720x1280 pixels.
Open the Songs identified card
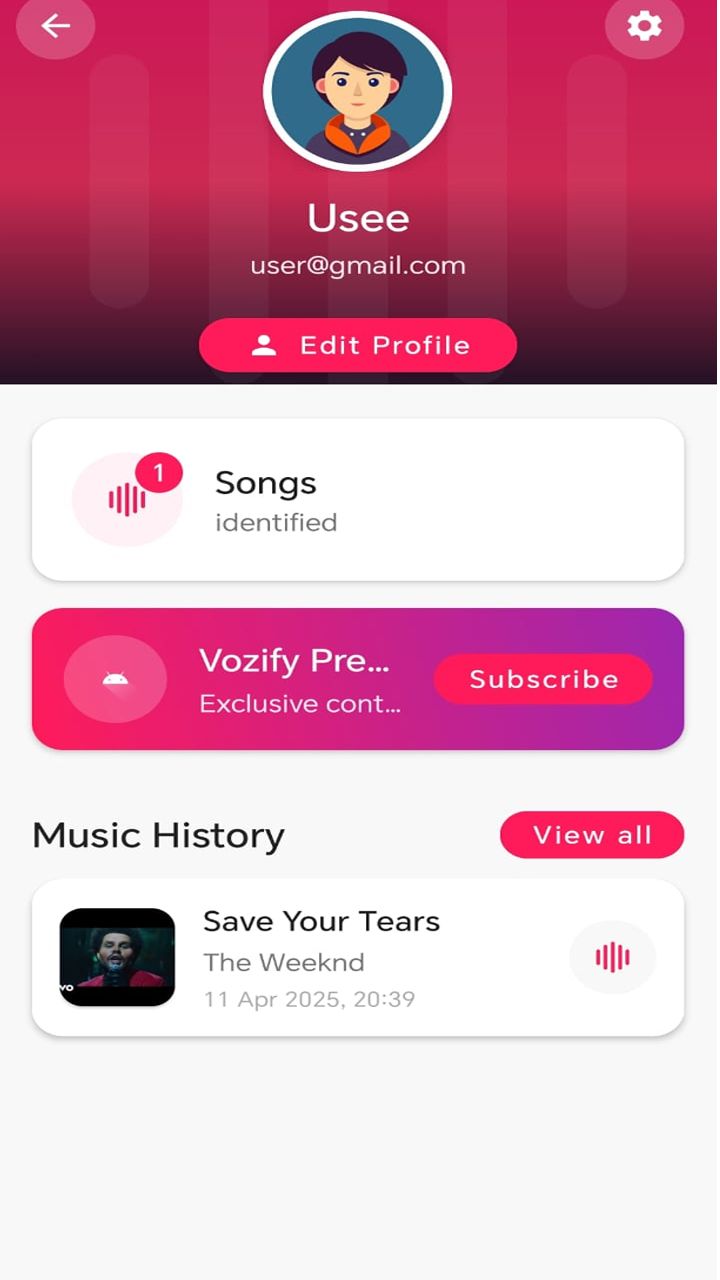358,499
